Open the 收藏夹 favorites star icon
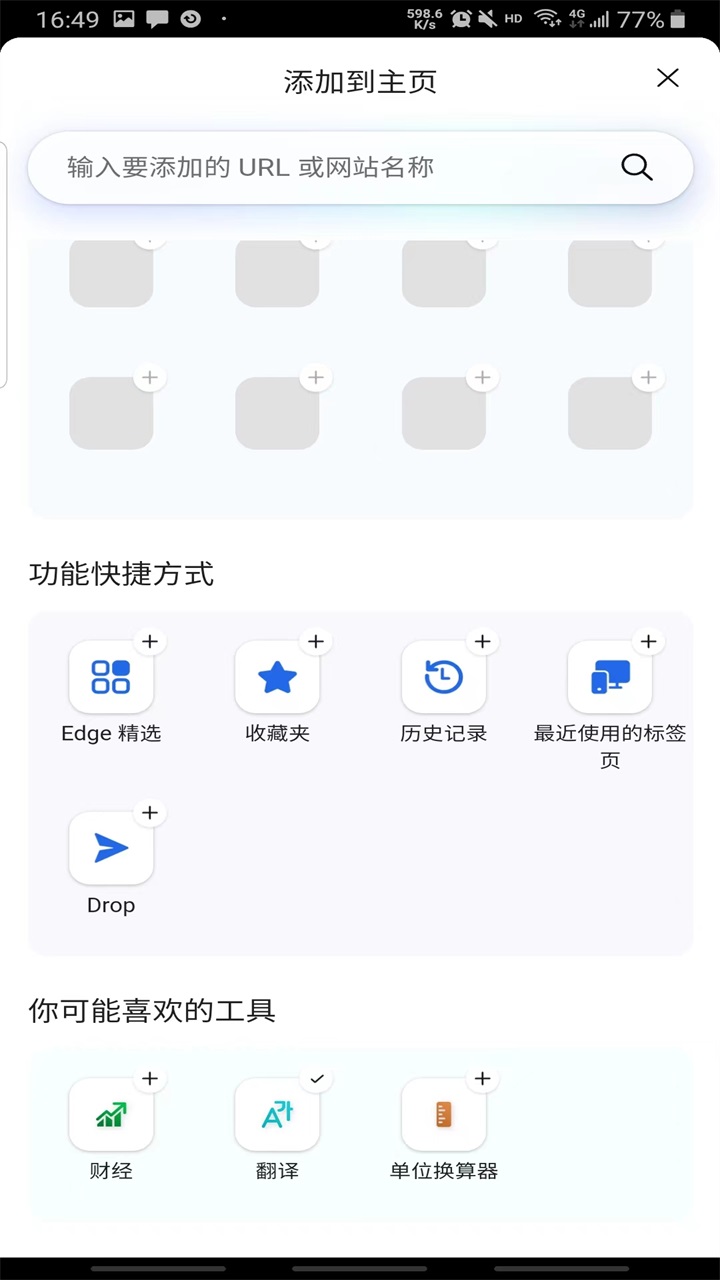The height and width of the screenshot is (1280, 720). tap(277, 677)
